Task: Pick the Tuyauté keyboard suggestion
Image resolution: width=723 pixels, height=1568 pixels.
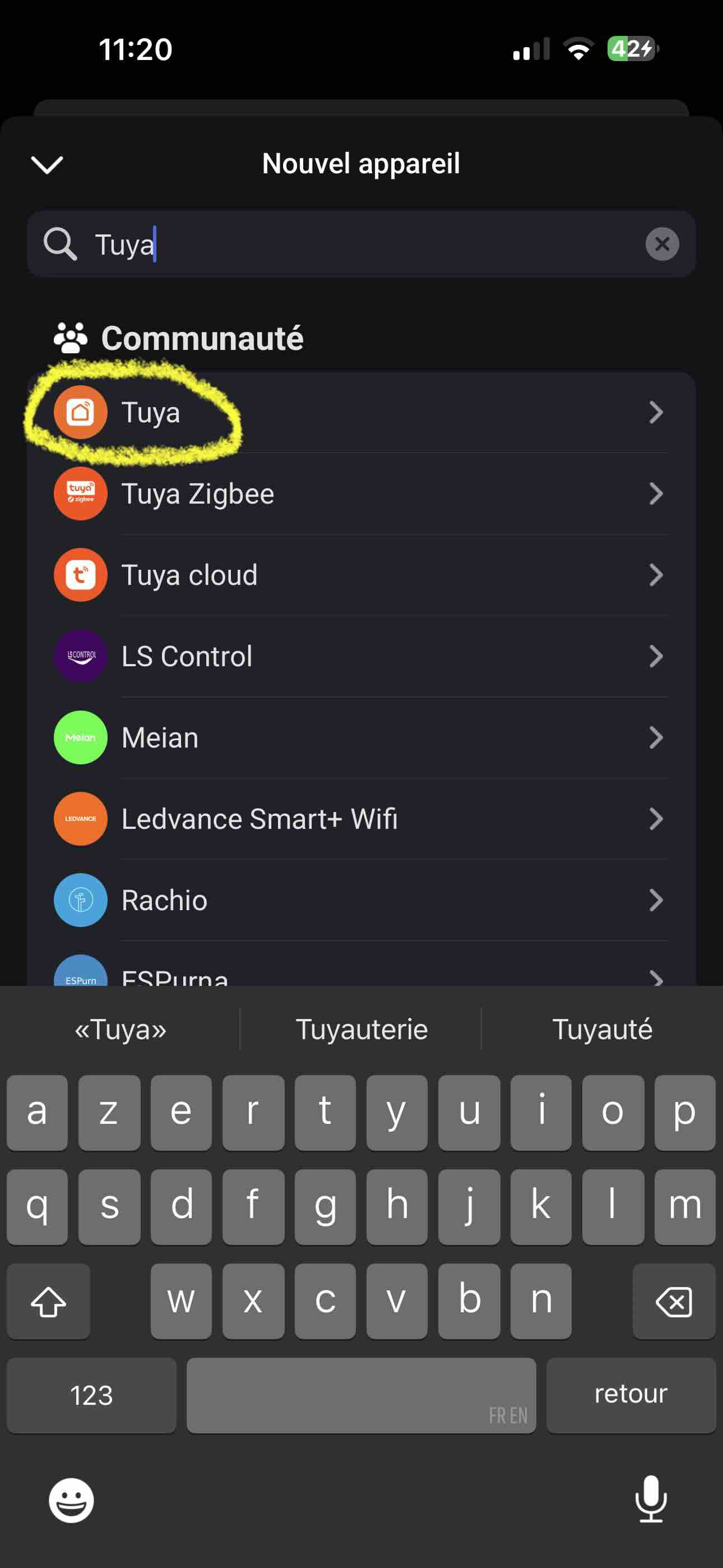Action: click(x=601, y=1029)
